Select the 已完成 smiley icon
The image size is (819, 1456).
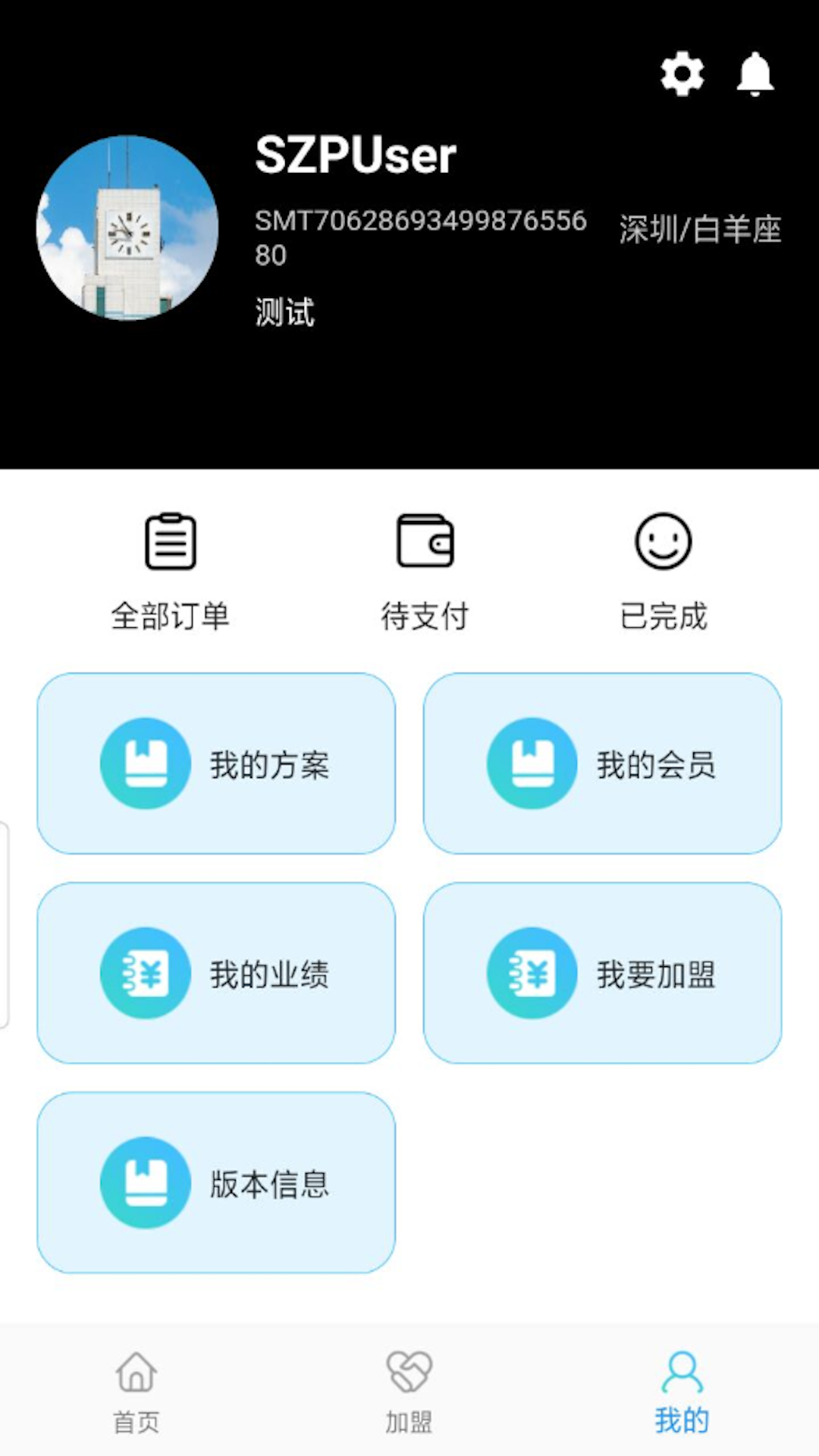click(663, 541)
